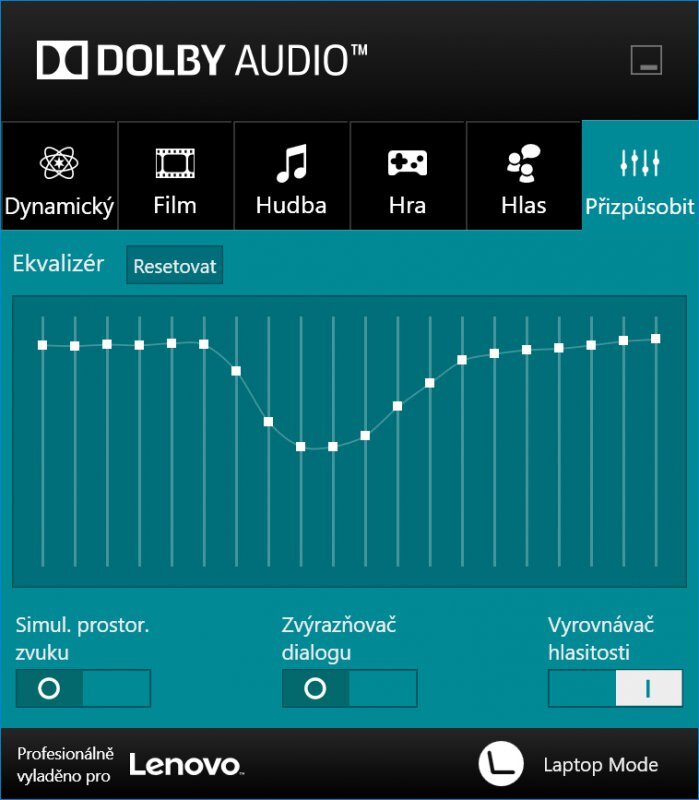
Task: Minimize the Dolby Audio window
Action: pyautogui.click(x=646, y=60)
